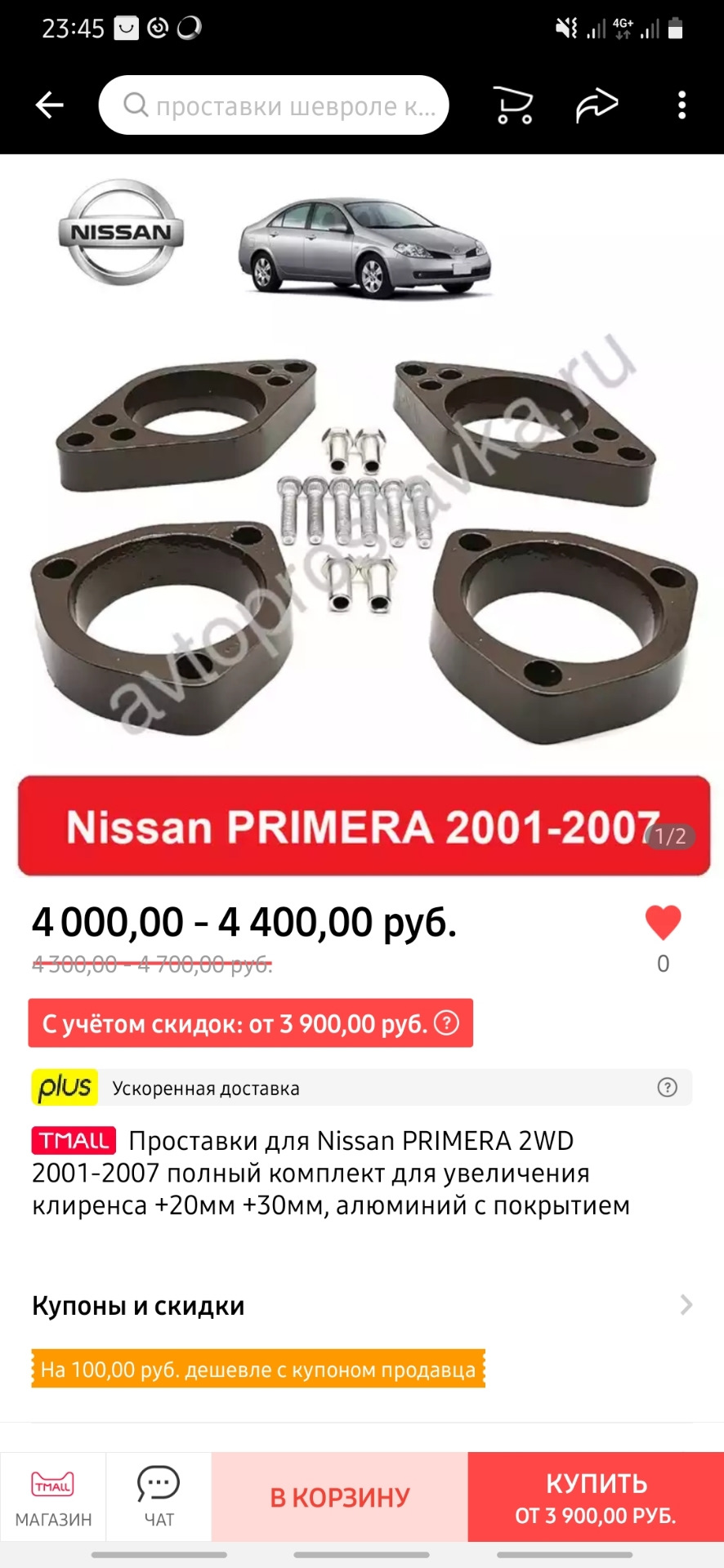The height and width of the screenshot is (1568, 724).
Task: Open the Магазин store page
Action: click(x=53, y=1498)
